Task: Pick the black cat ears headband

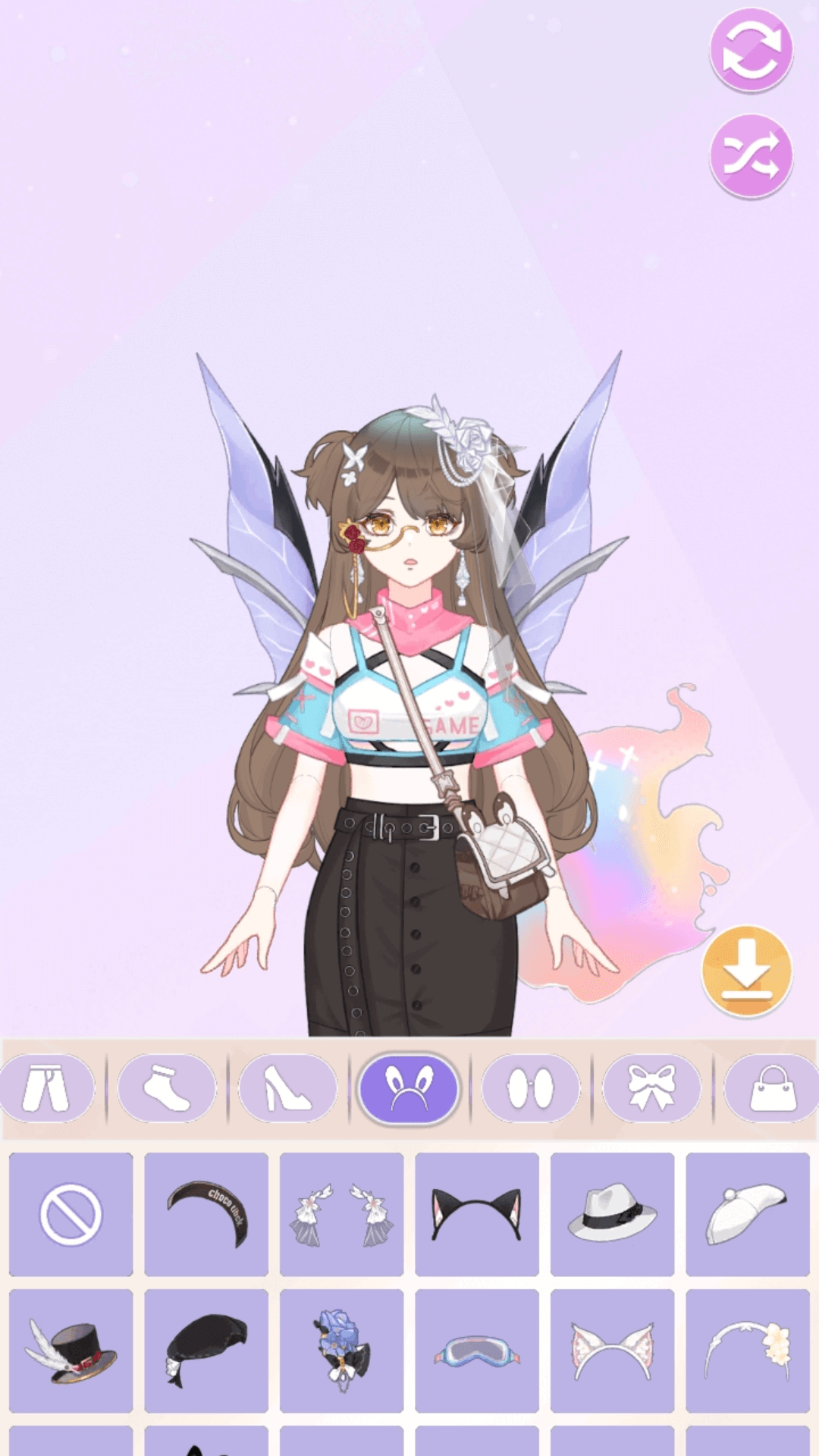Action: (x=477, y=1215)
